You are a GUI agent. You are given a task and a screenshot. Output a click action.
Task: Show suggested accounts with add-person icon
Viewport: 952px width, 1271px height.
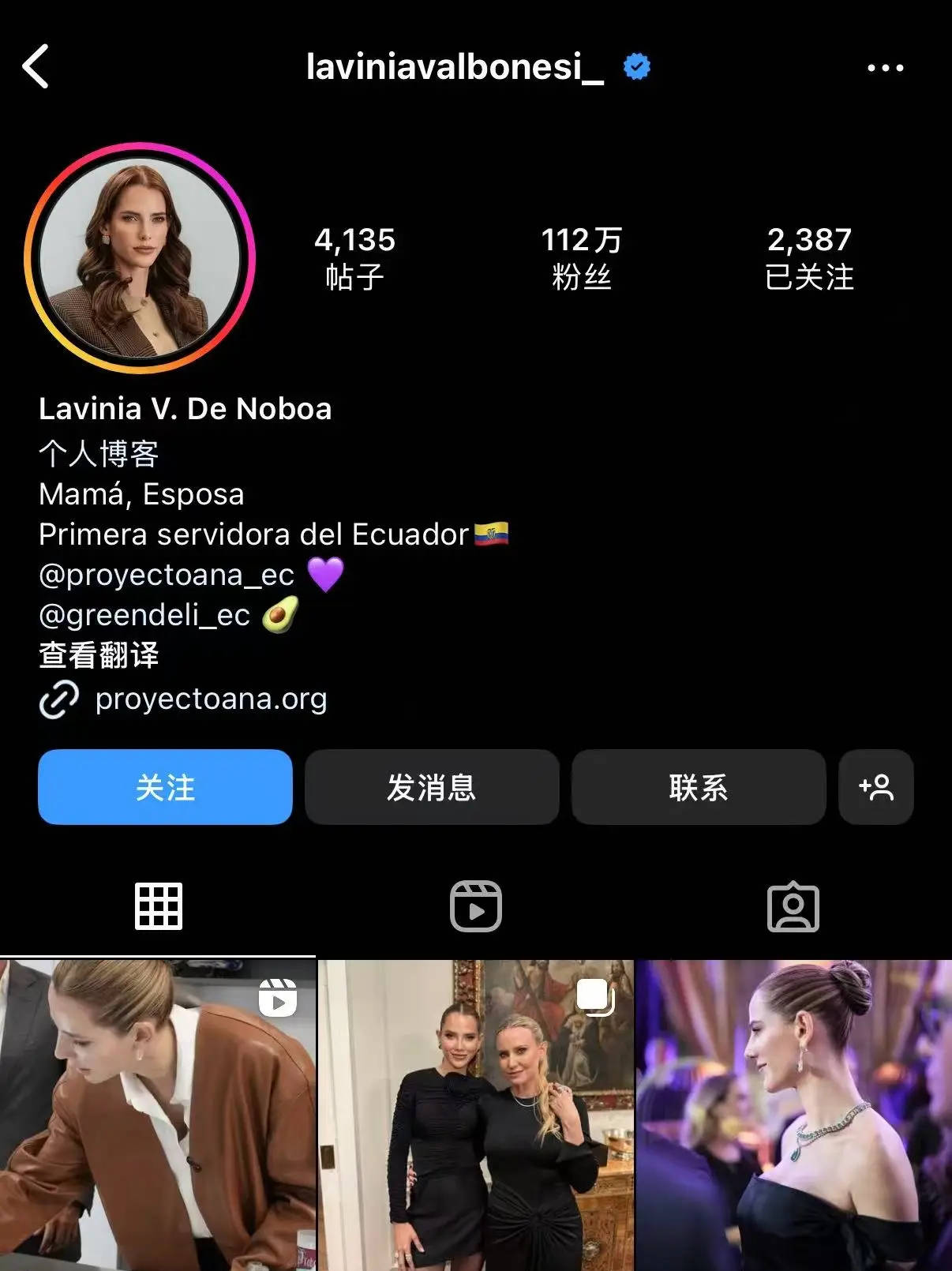point(876,787)
